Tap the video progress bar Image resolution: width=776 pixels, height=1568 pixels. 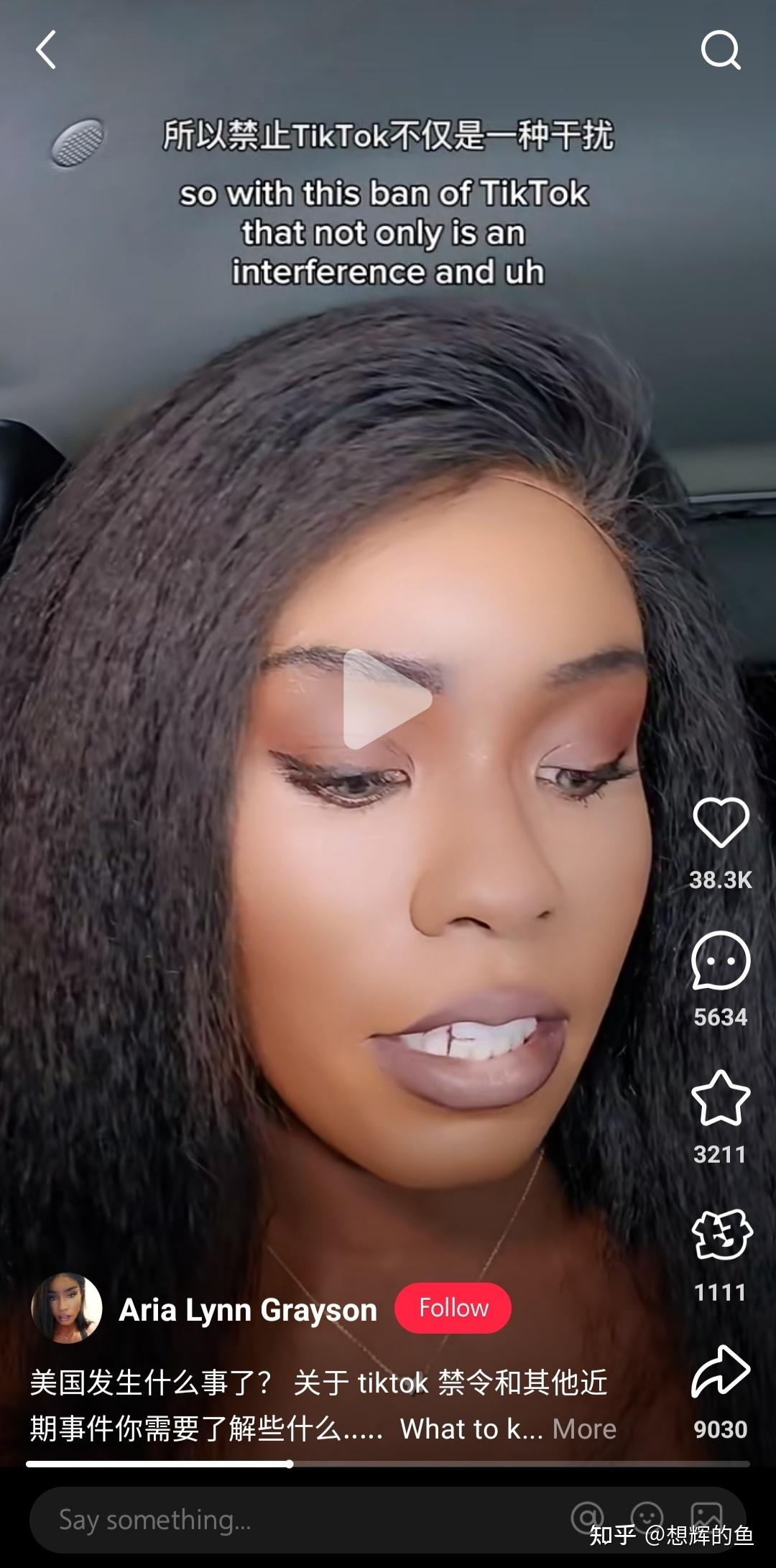coord(388,1464)
